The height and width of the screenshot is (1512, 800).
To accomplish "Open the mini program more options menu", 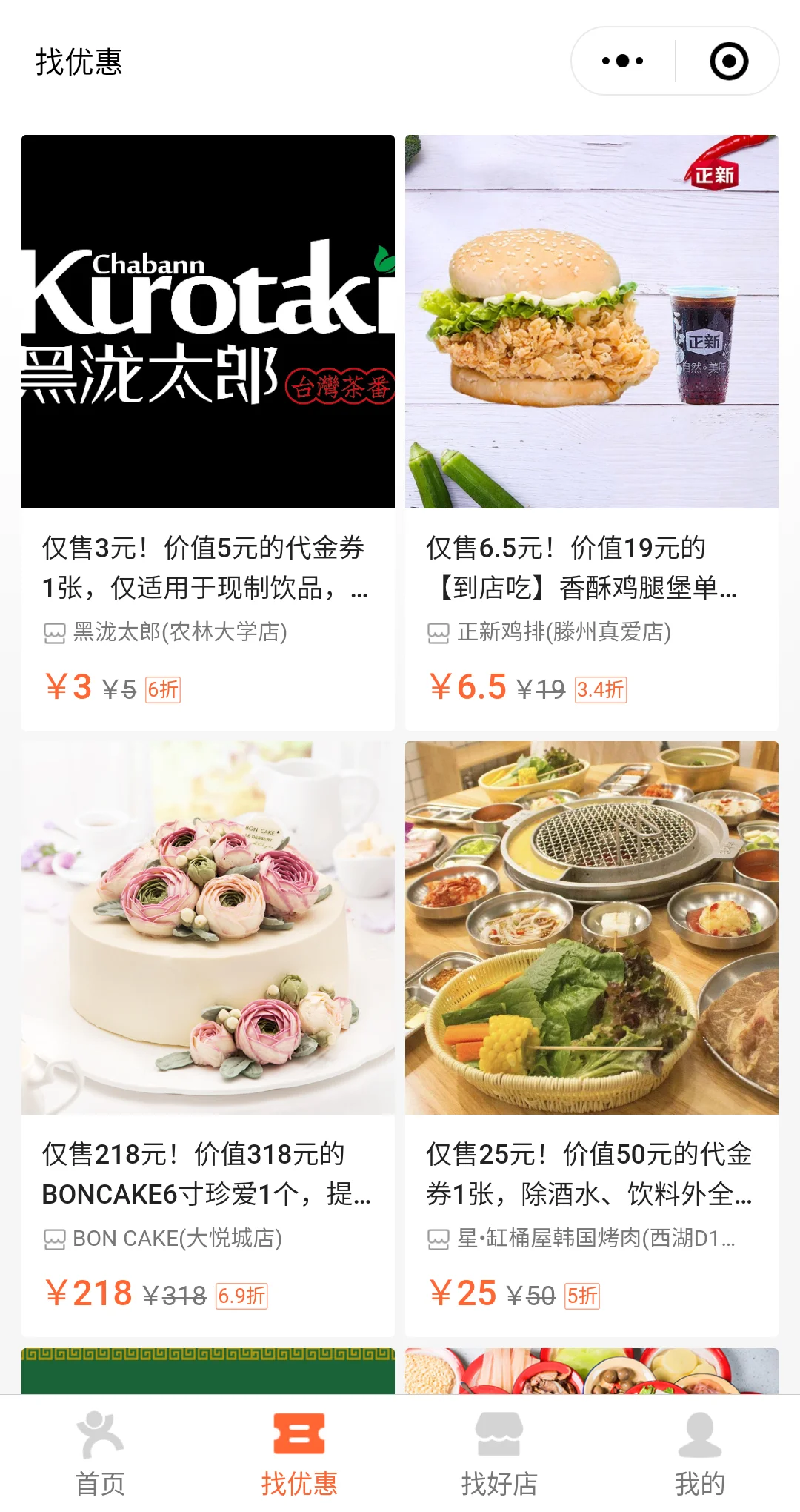I will pos(623,62).
